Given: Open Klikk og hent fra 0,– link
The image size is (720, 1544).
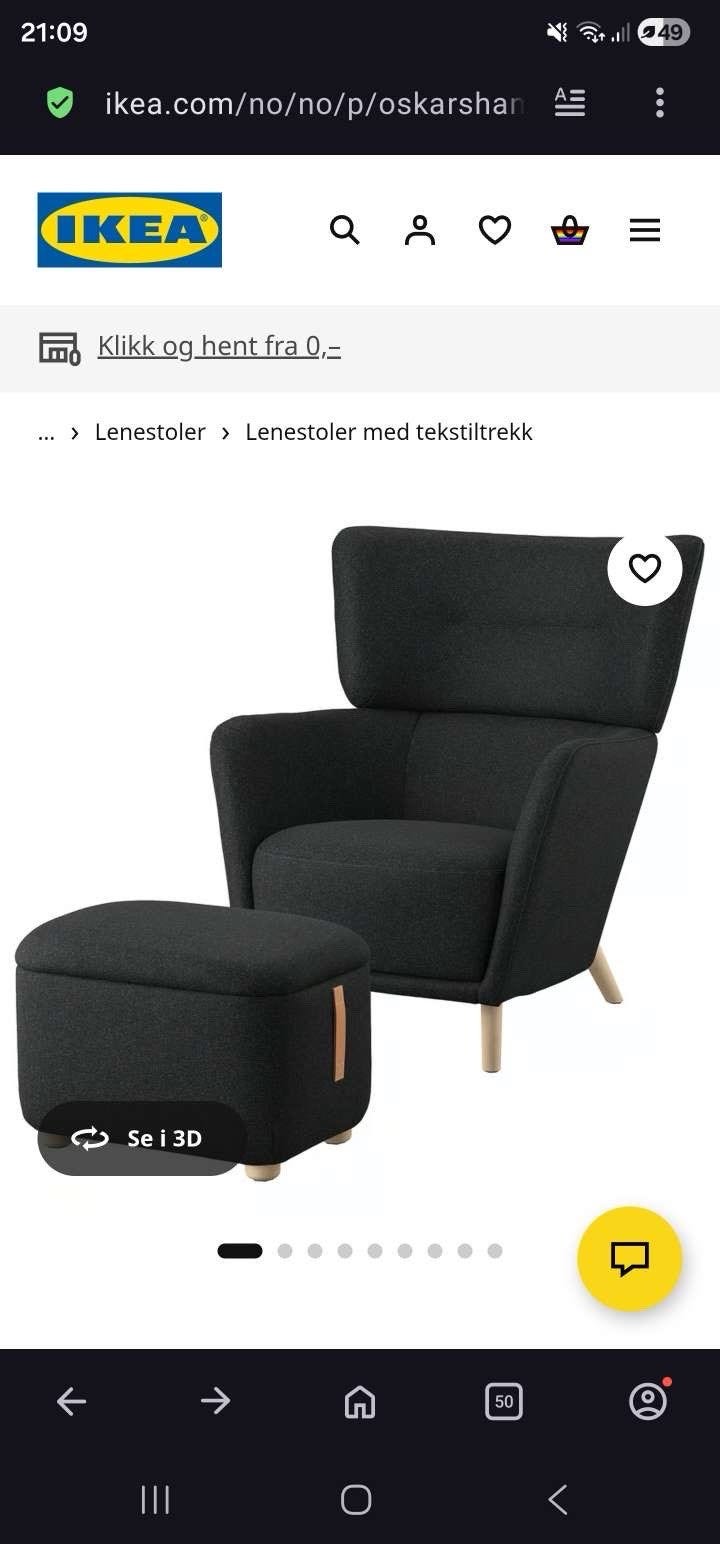Looking at the screenshot, I should click(218, 346).
